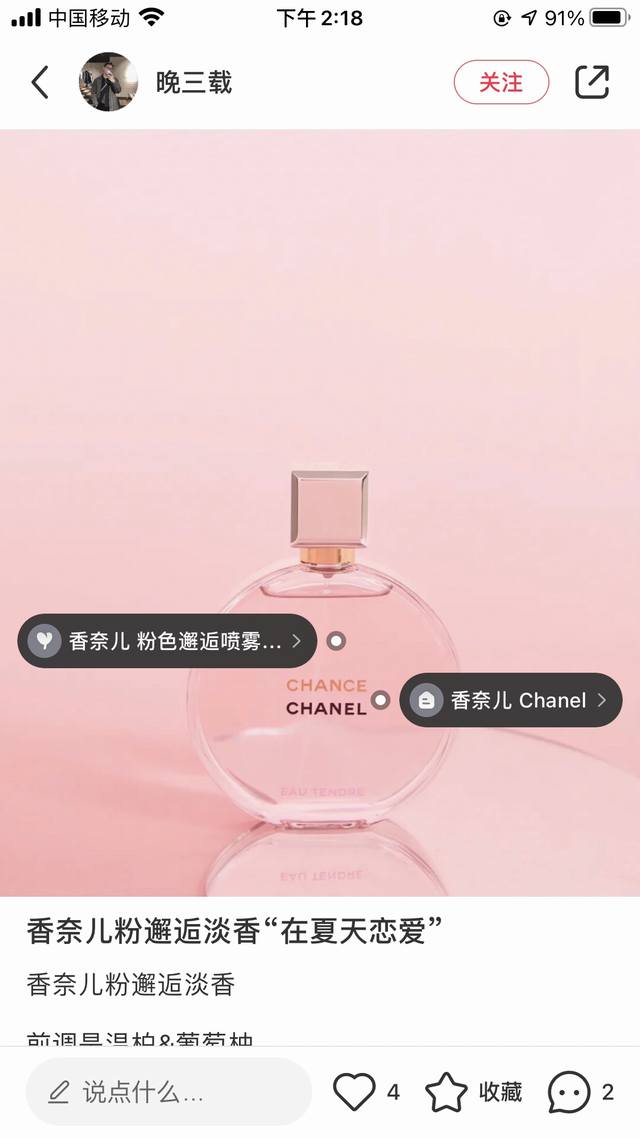Open author name 晚三载
This screenshot has height=1138, width=640.
pyautogui.click(x=194, y=82)
